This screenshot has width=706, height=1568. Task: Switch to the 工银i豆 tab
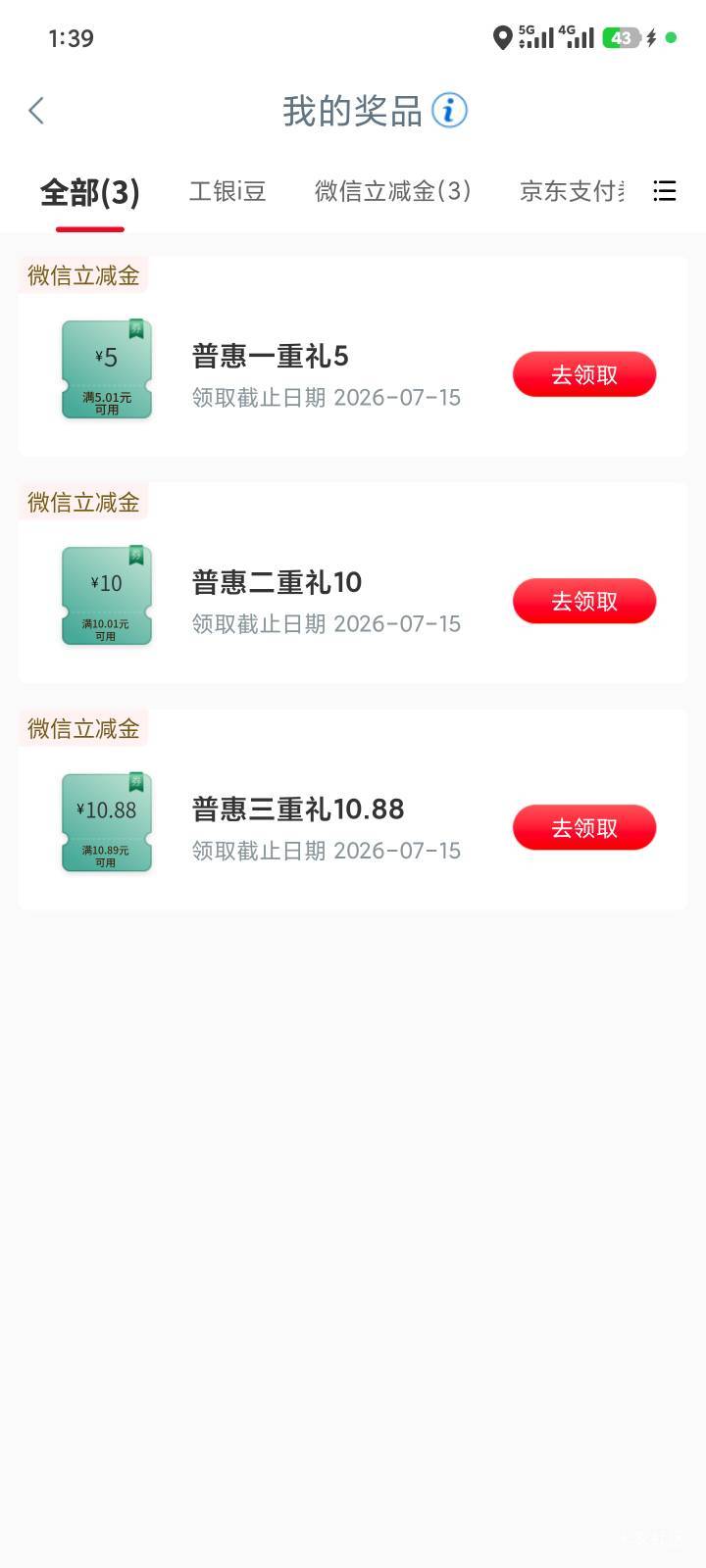pos(227,191)
